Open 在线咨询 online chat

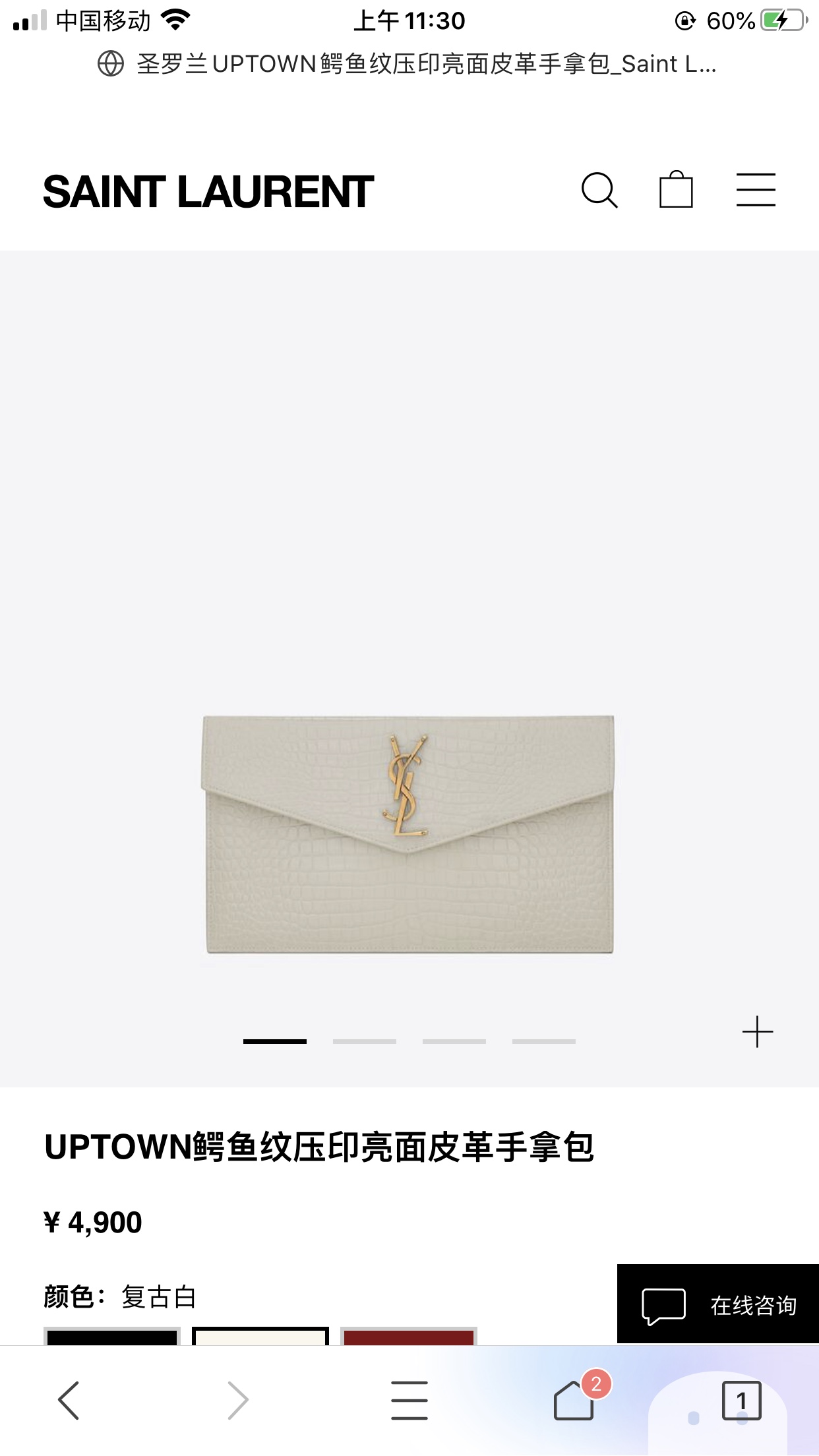[718, 1305]
